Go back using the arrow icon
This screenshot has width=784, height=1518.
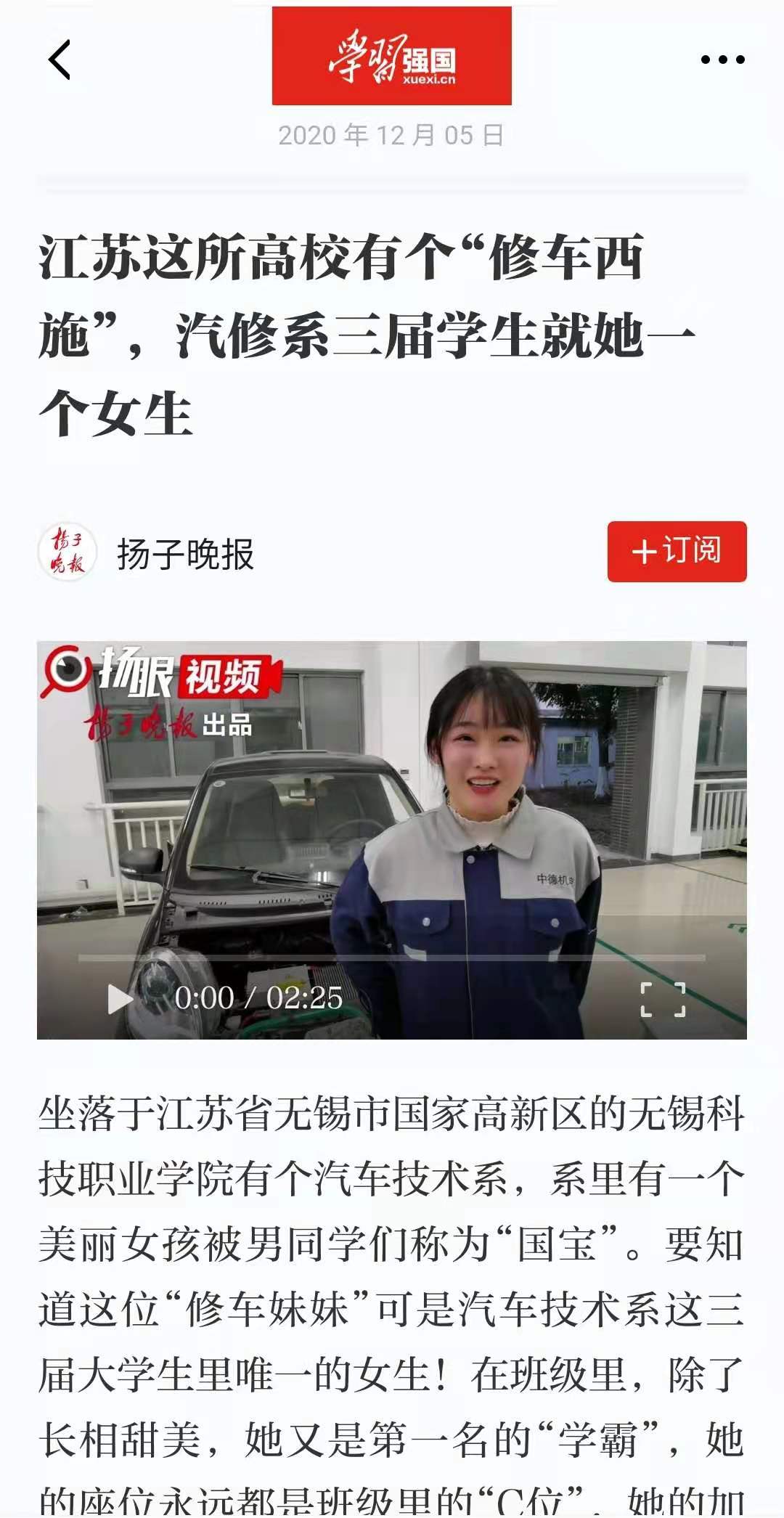[x=60, y=60]
